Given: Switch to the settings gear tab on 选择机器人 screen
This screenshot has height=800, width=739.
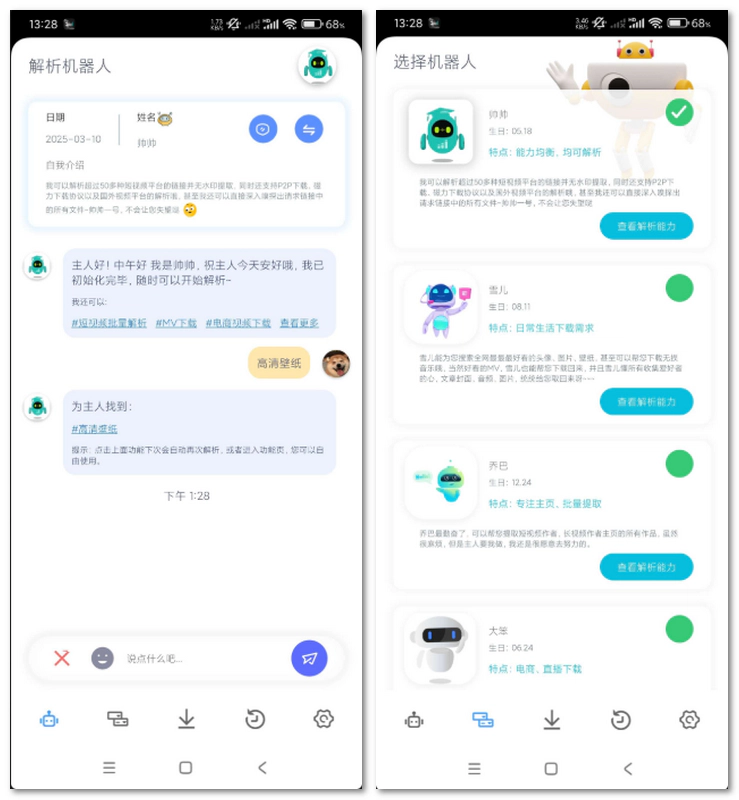Looking at the screenshot, I should [689, 719].
